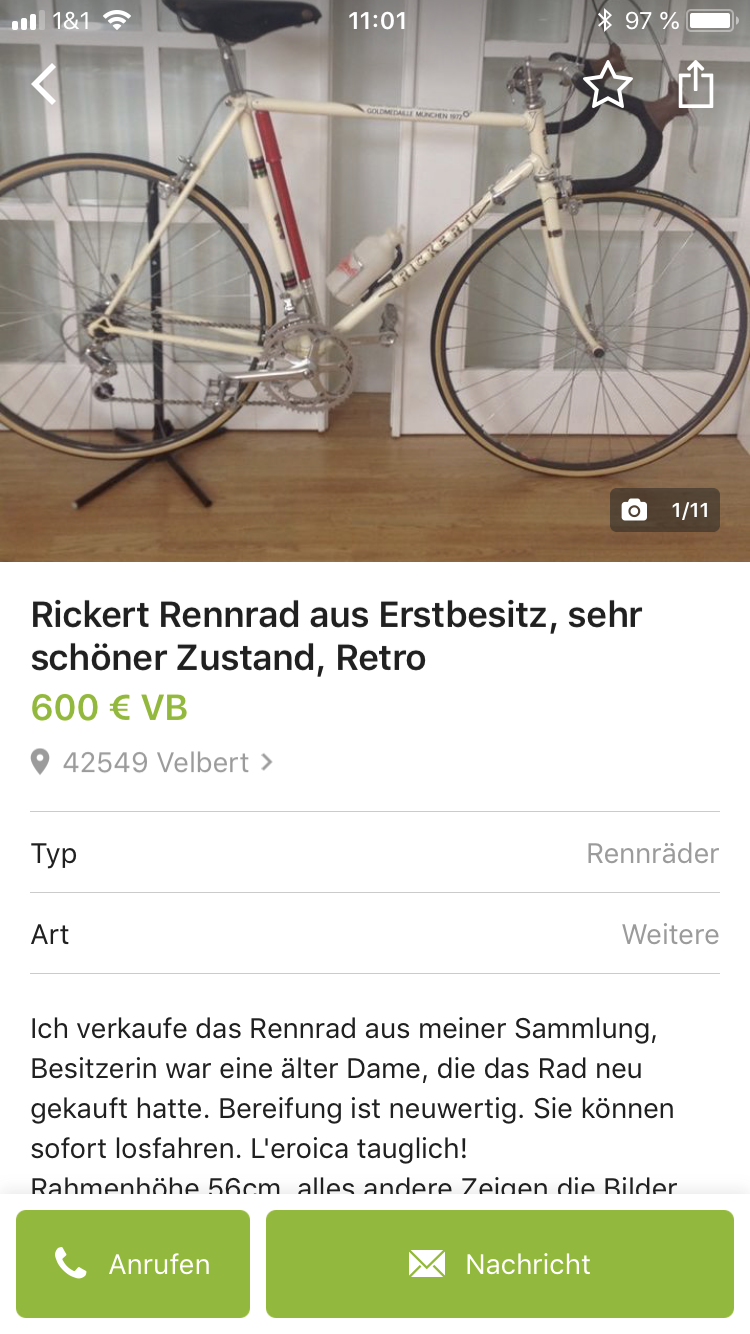
Task: Go back using the arrow icon
Action: 44,85
